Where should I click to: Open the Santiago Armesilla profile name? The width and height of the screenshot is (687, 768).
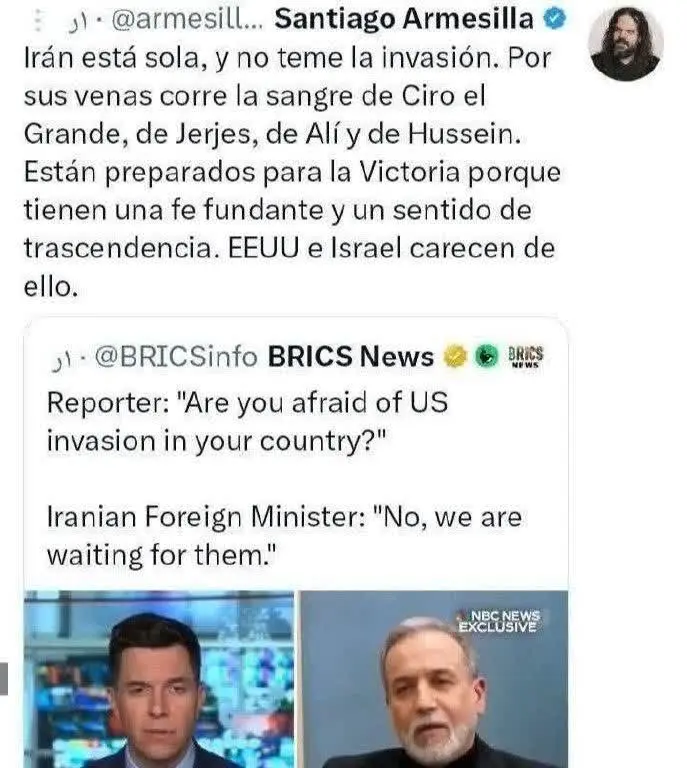coord(398,19)
